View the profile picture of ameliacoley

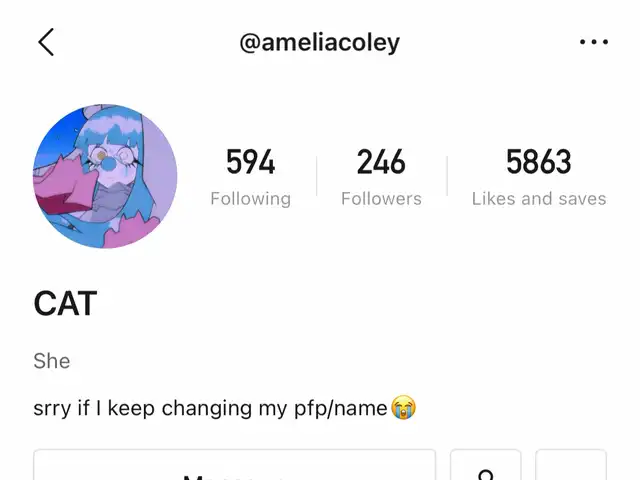pos(105,176)
